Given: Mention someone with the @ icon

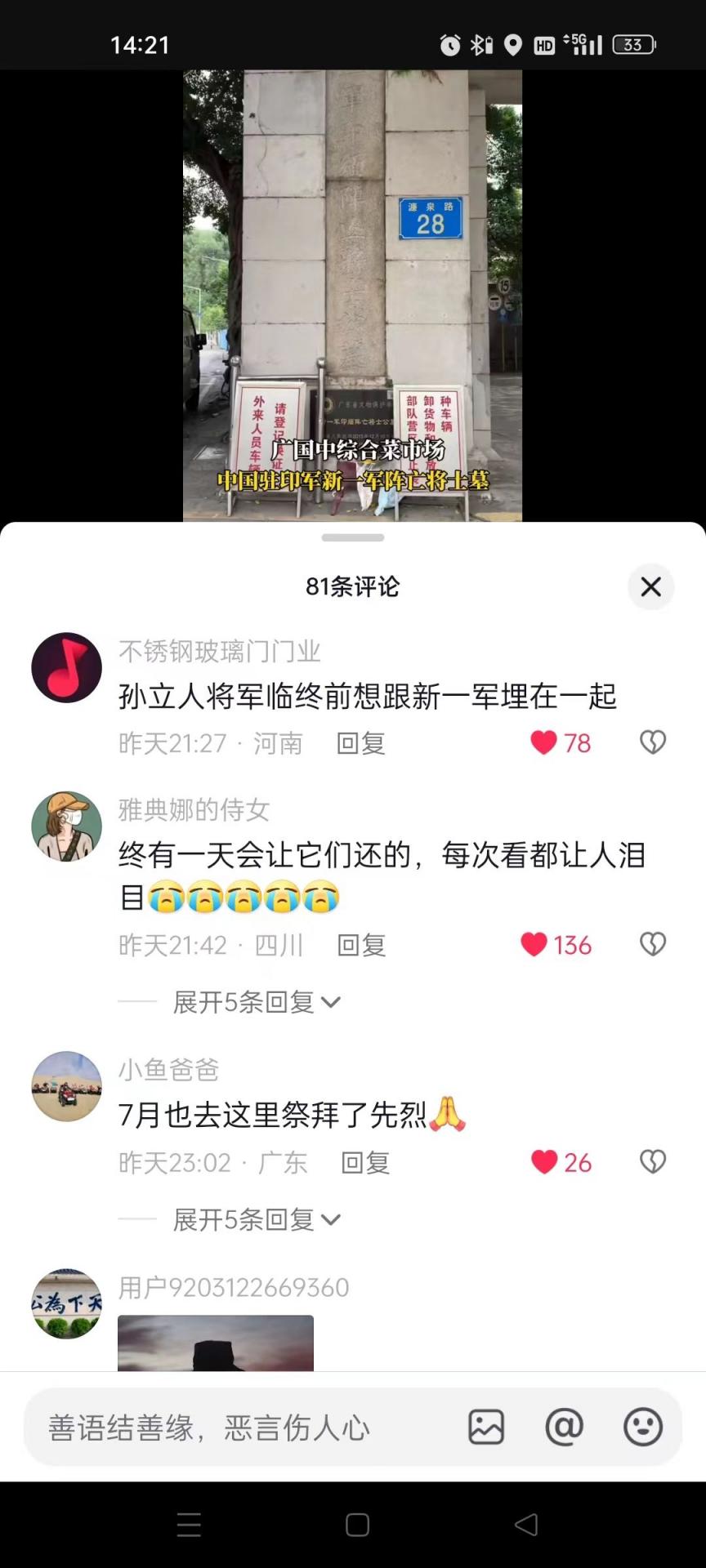Looking at the screenshot, I should click(x=564, y=1428).
